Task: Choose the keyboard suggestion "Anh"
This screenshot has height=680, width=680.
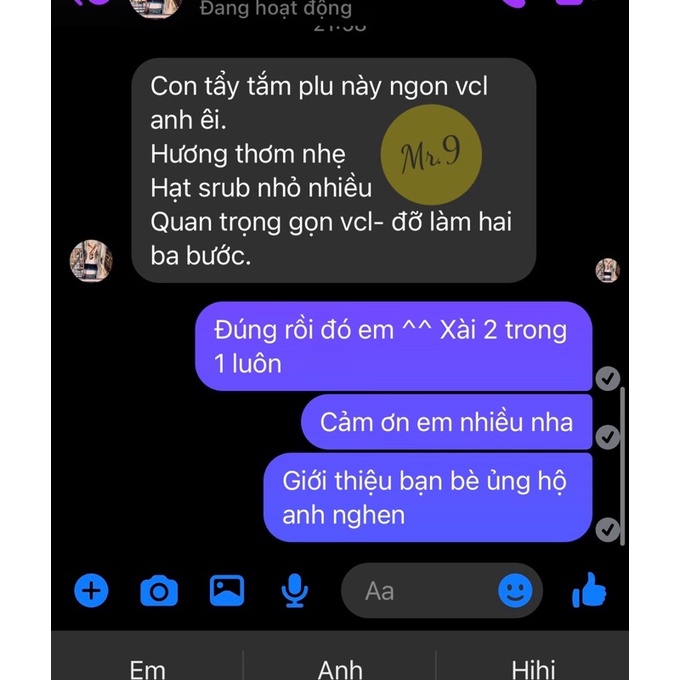Action: tap(340, 668)
